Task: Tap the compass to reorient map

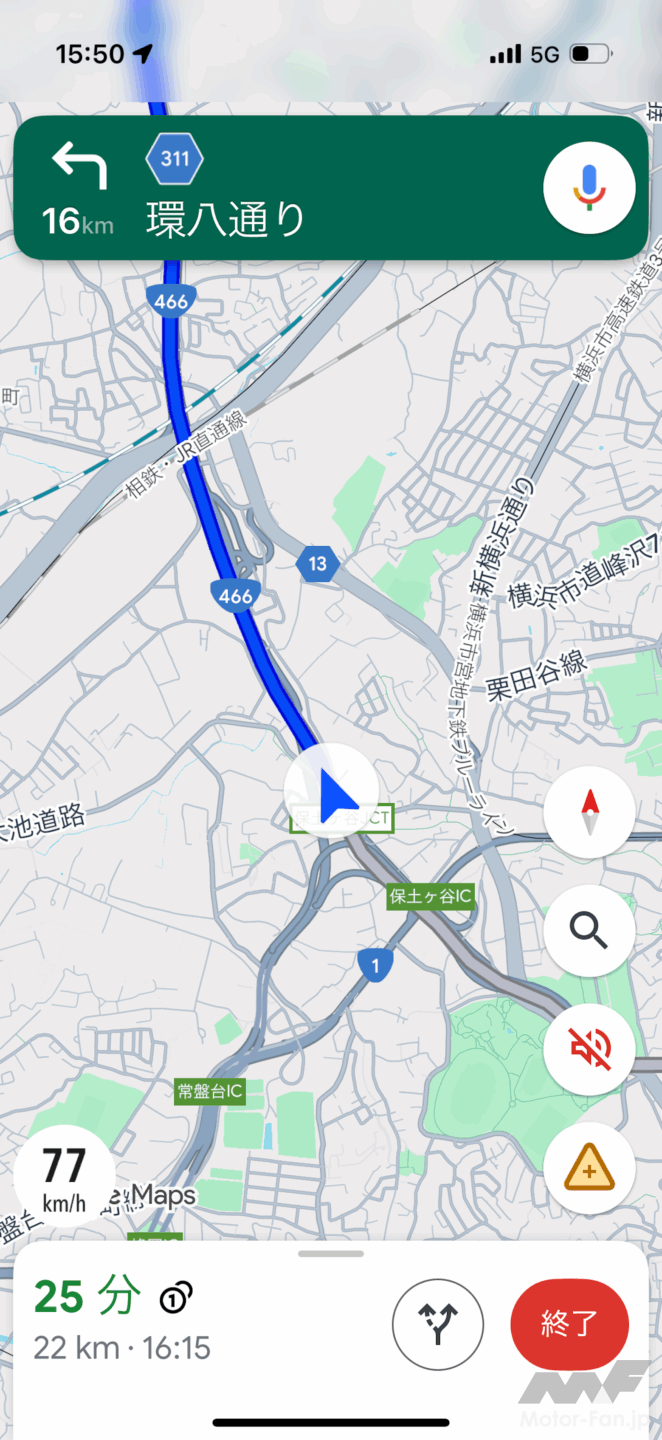Action: coord(589,812)
